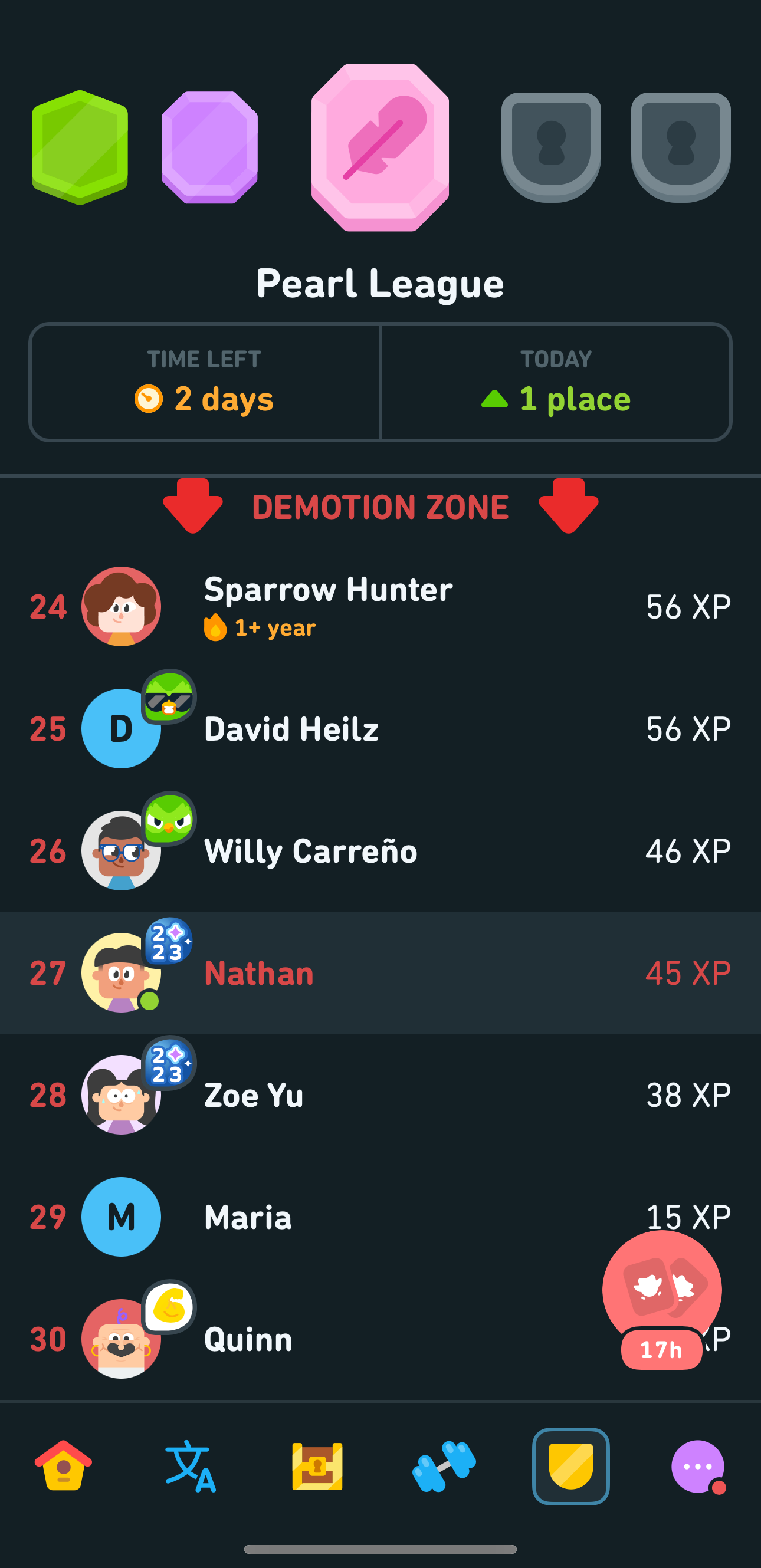Tap the purple Amethyst league badge

coord(209,147)
